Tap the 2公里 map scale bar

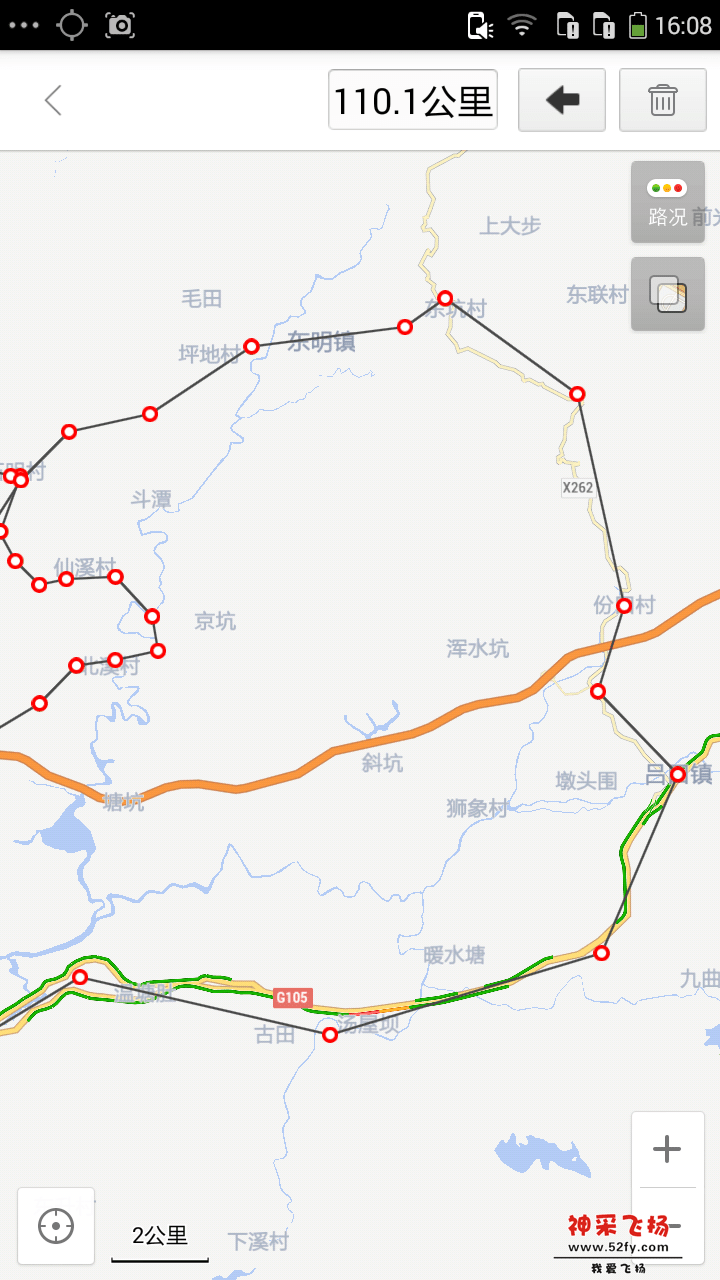coord(159,1235)
